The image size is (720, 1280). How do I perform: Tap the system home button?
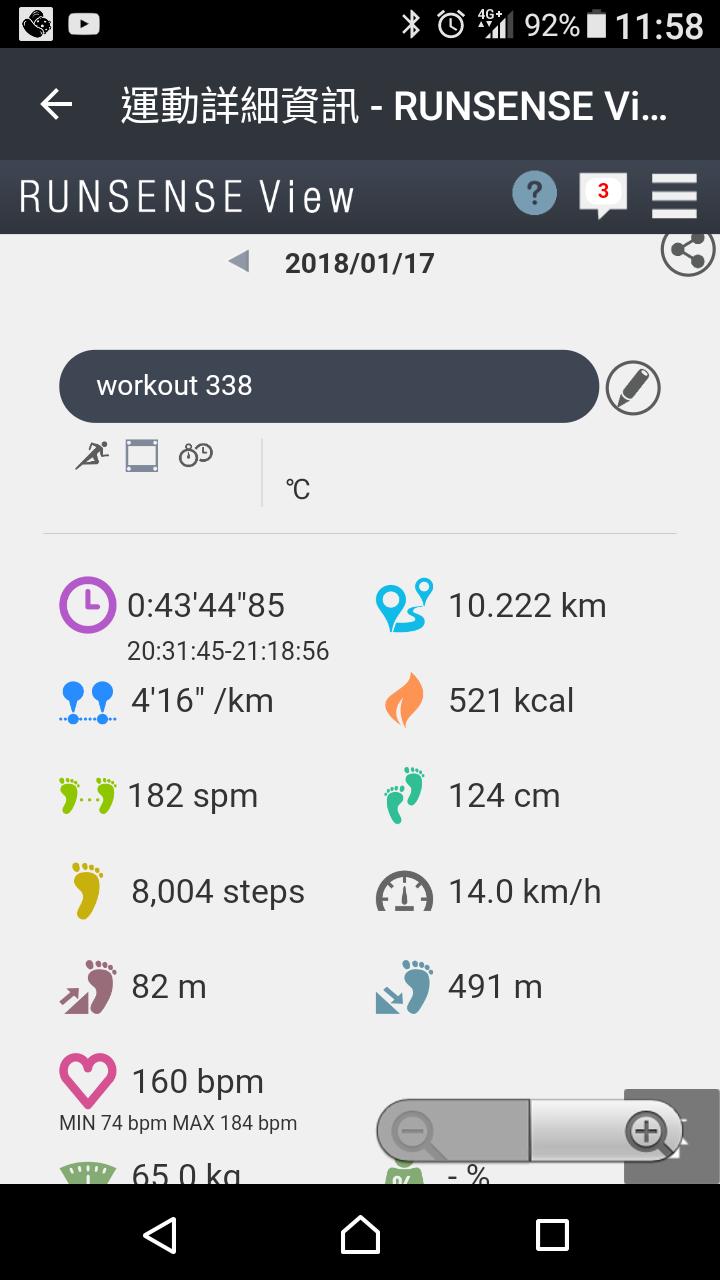tap(360, 1234)
